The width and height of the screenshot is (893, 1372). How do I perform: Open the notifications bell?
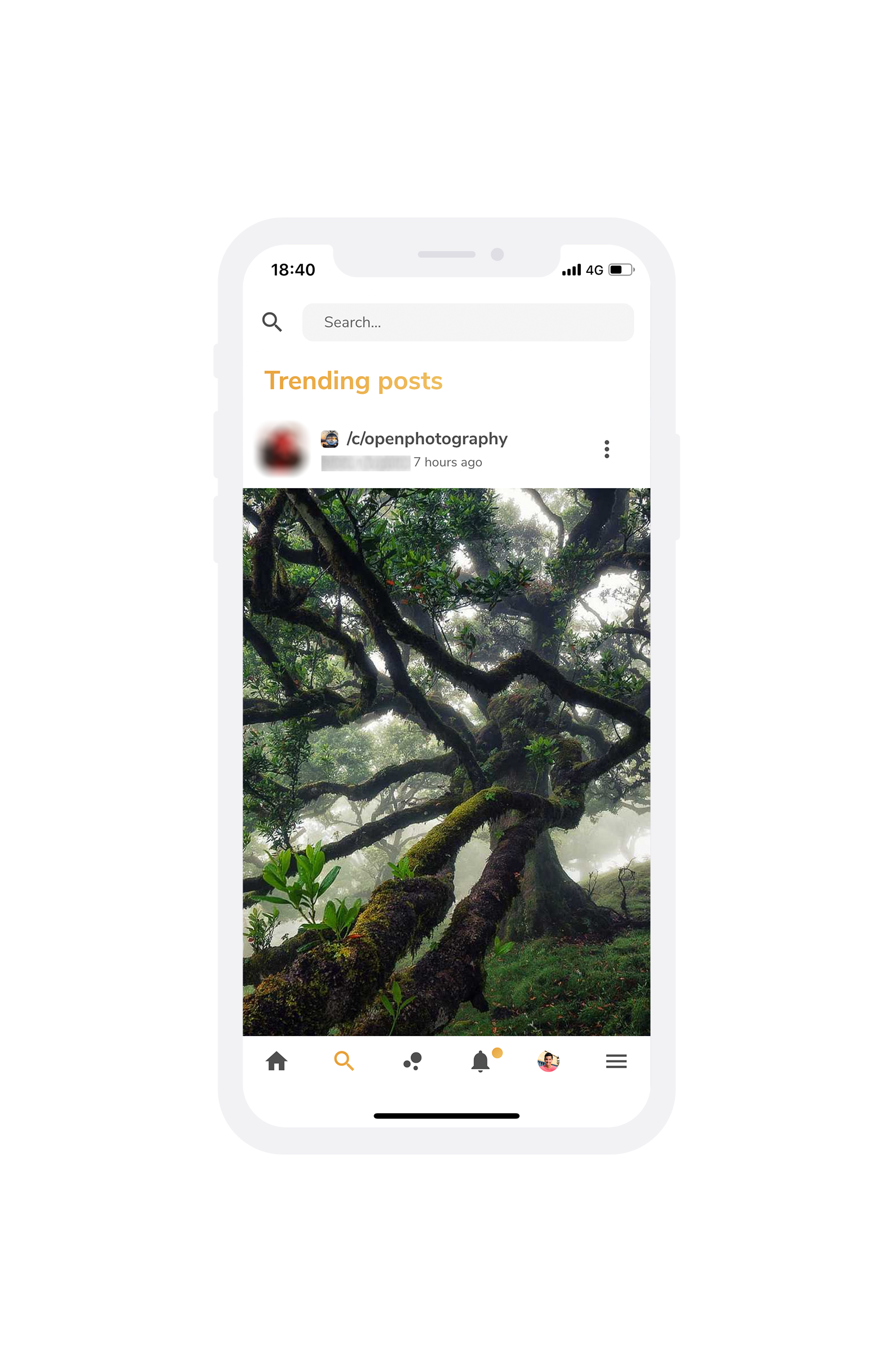[x=481, y=1061]
